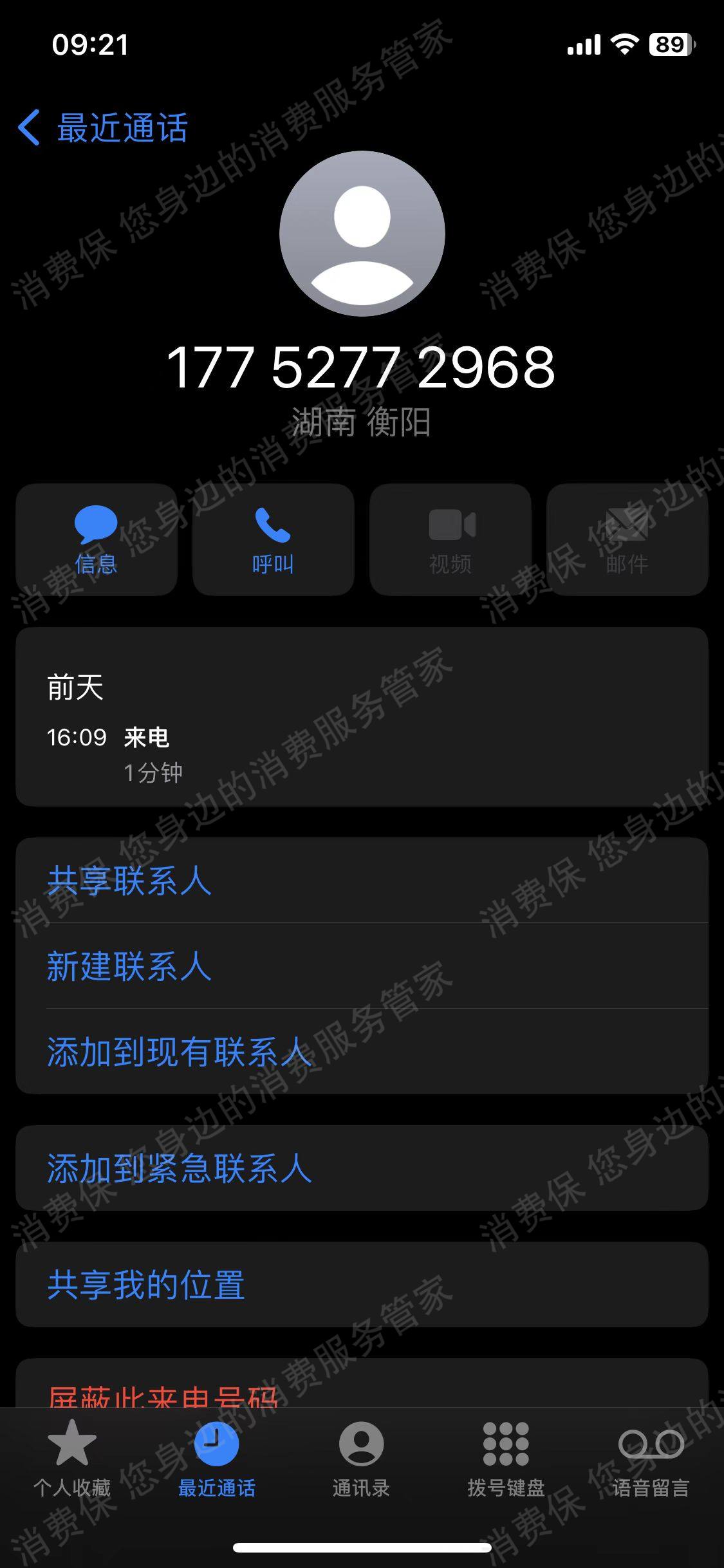
Task: Create a contact via 新建联系人
Action: click(129, 966)
